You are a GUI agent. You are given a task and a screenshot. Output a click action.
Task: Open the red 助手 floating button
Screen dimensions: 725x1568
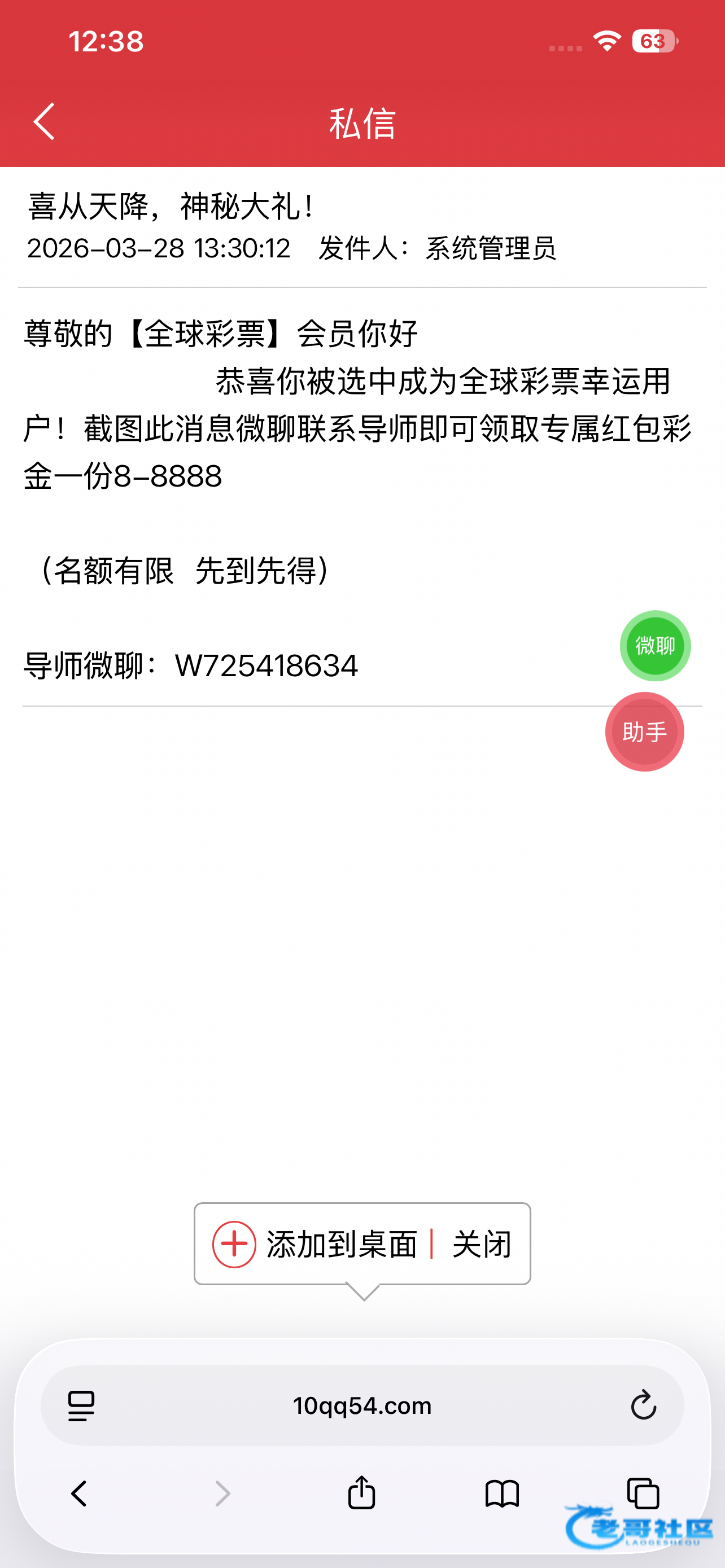(x=644, y=732)
